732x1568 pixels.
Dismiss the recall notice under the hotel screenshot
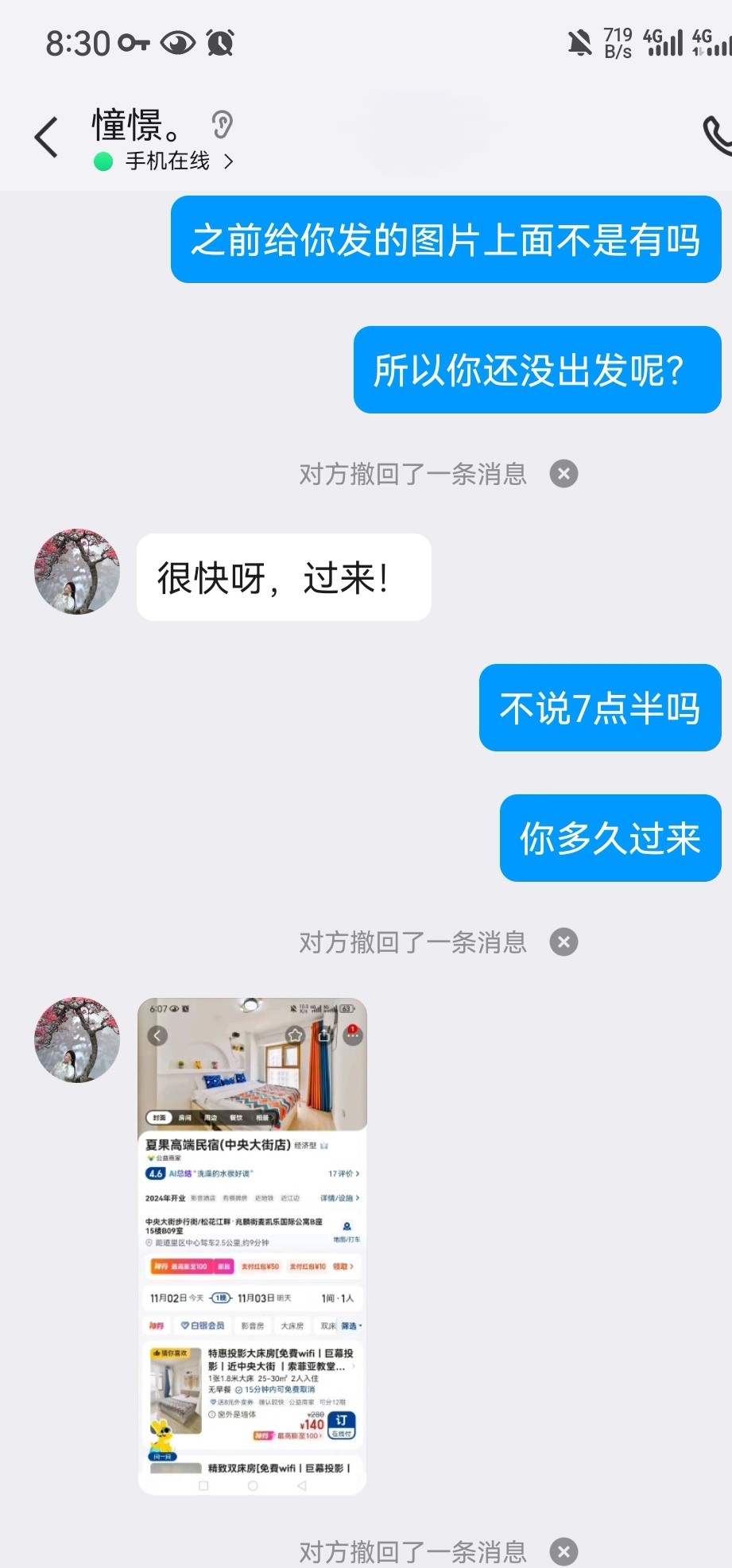[564, 1551]
